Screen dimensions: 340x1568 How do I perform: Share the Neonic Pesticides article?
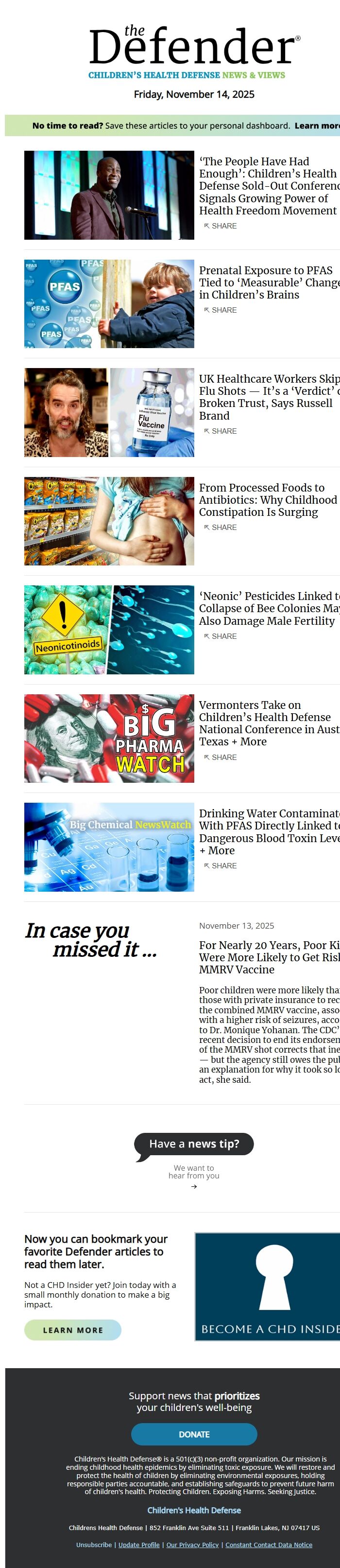[220, 636]
